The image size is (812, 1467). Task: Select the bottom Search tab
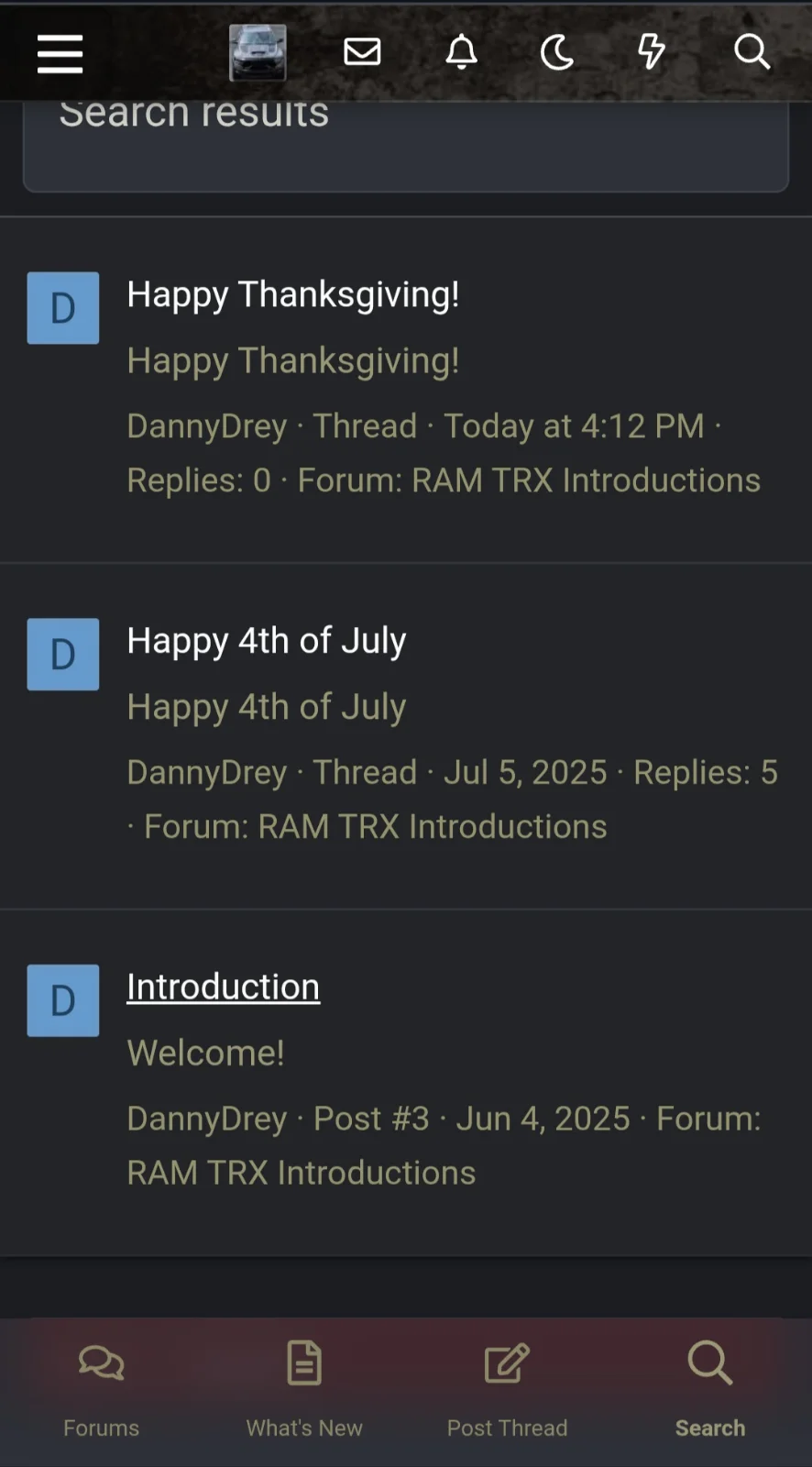(710, 1387)
